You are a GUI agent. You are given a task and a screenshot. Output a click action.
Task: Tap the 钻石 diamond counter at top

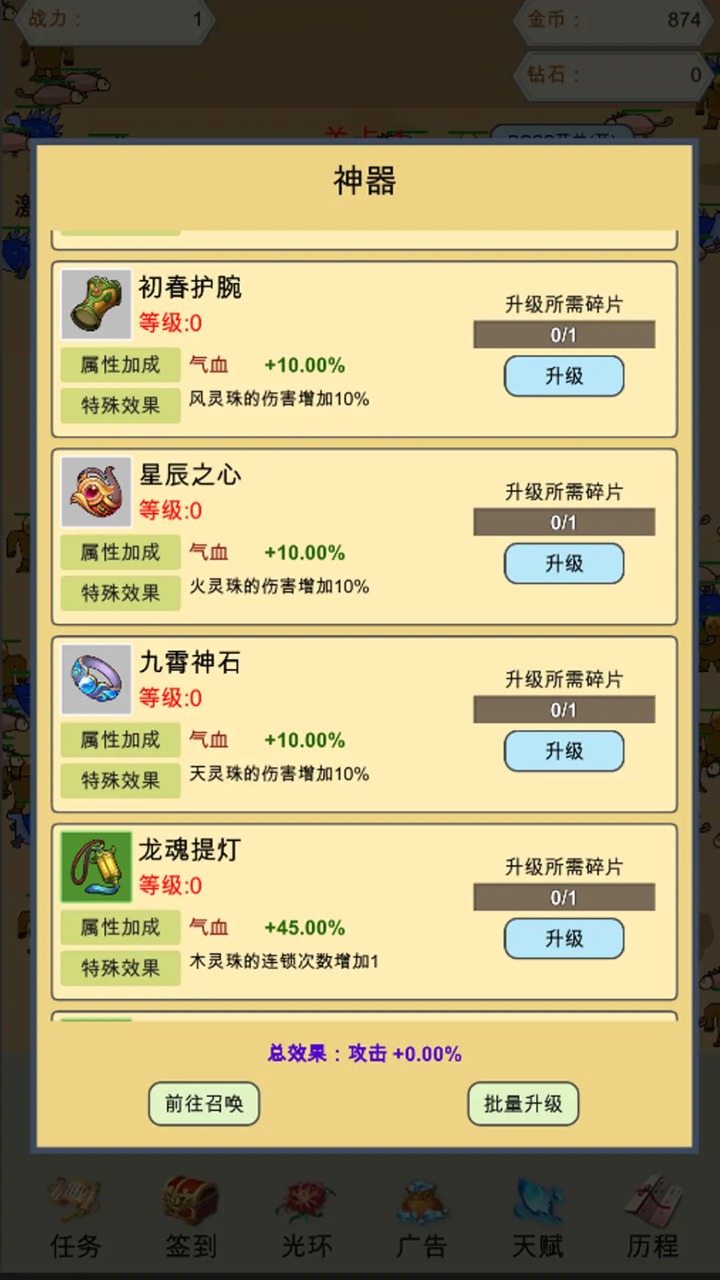click(614, 75)
